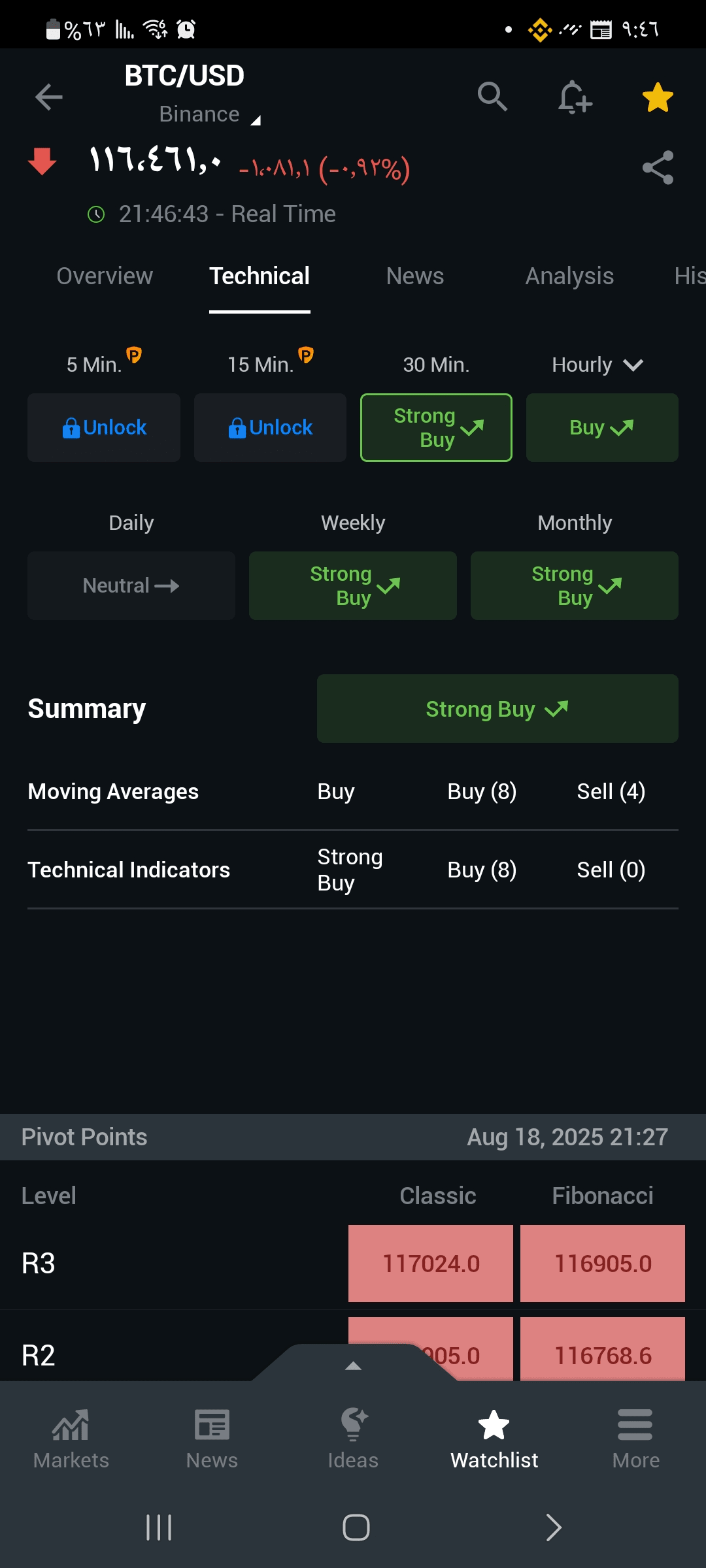This screenshot has width=706, height=1568.
Task: Expand the Hourly timeframe dropdown
Action: 597,365
